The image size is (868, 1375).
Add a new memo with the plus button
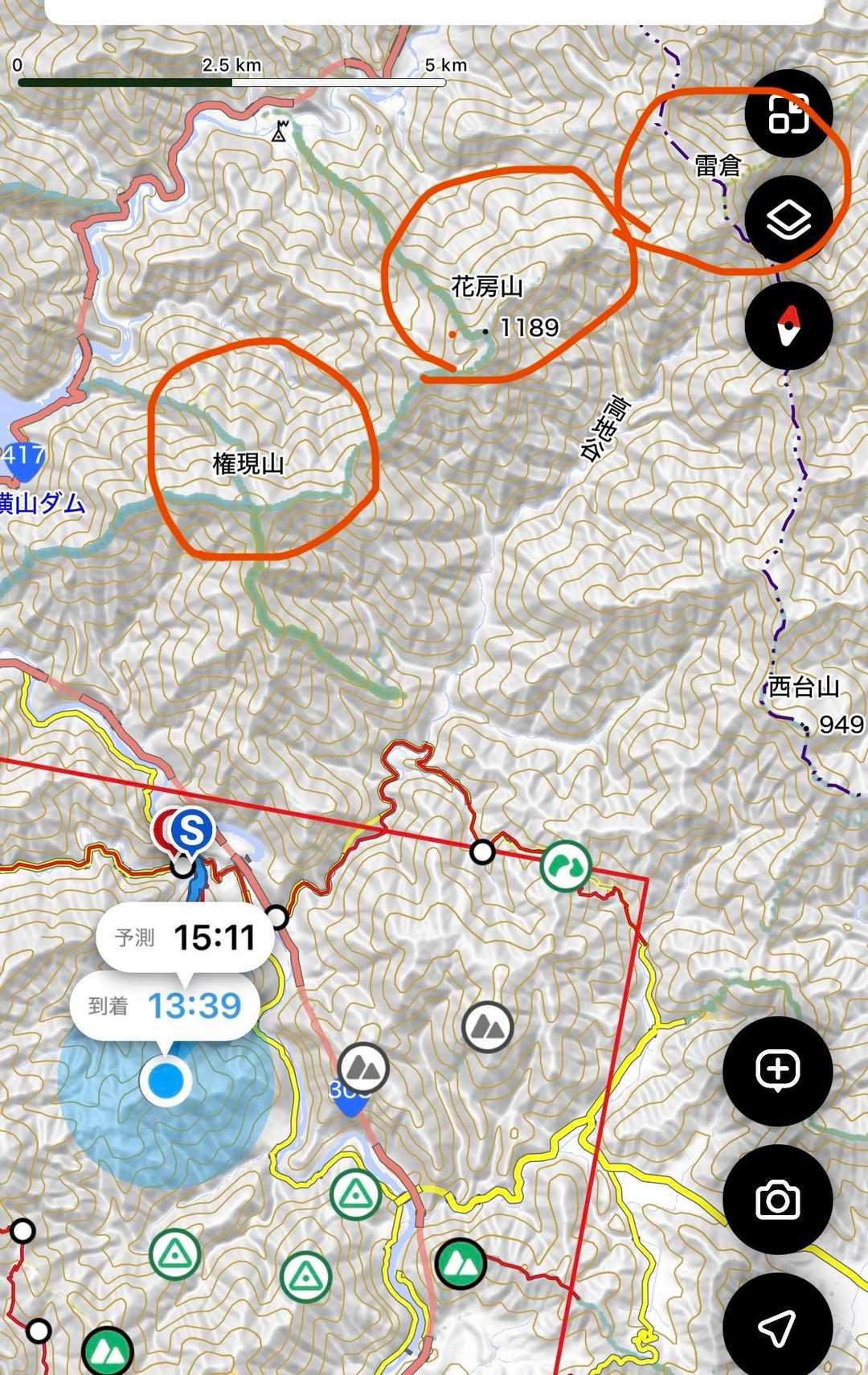(x=777, y=1070)
